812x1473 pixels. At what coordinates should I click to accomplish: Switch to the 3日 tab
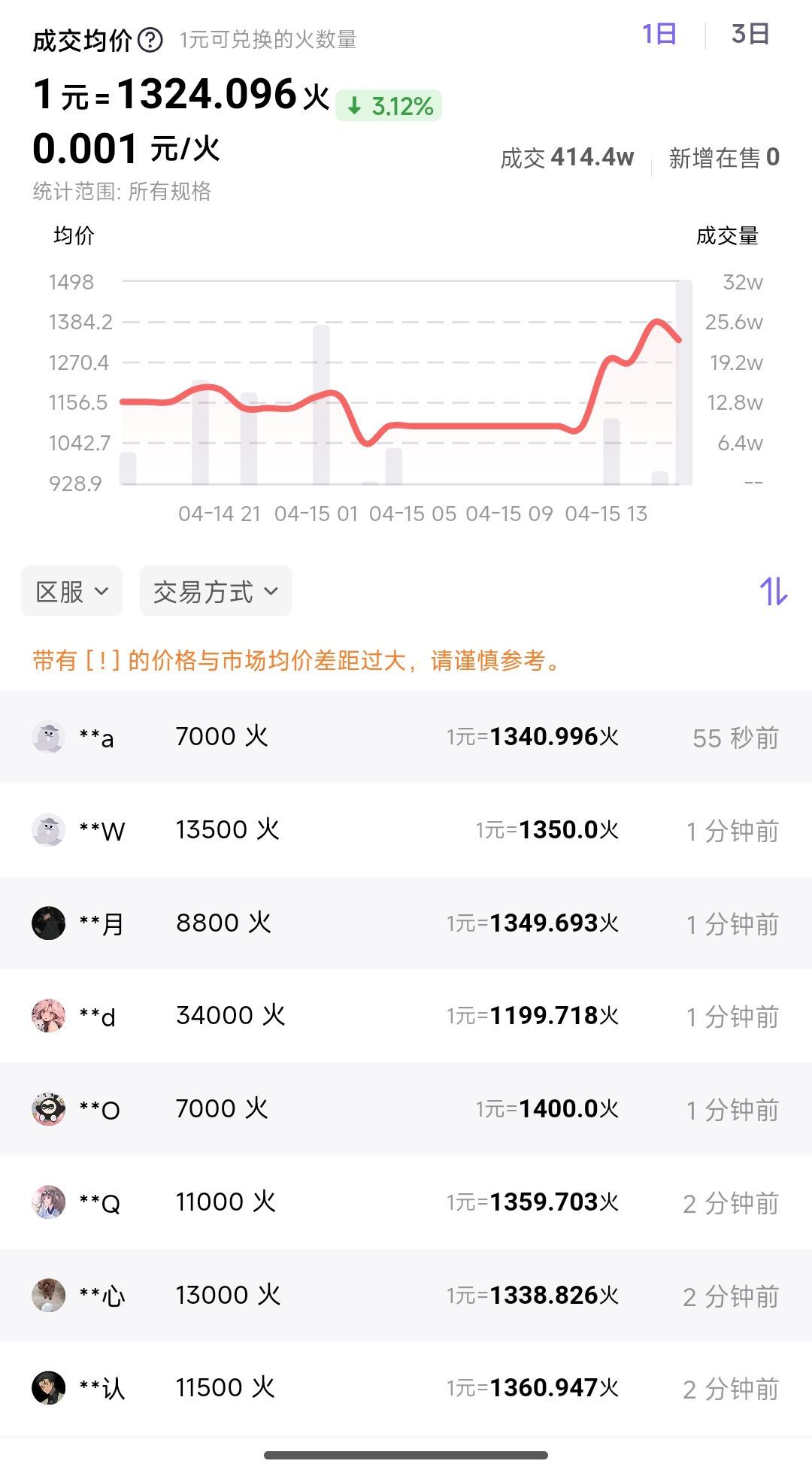tap(750, 35)
